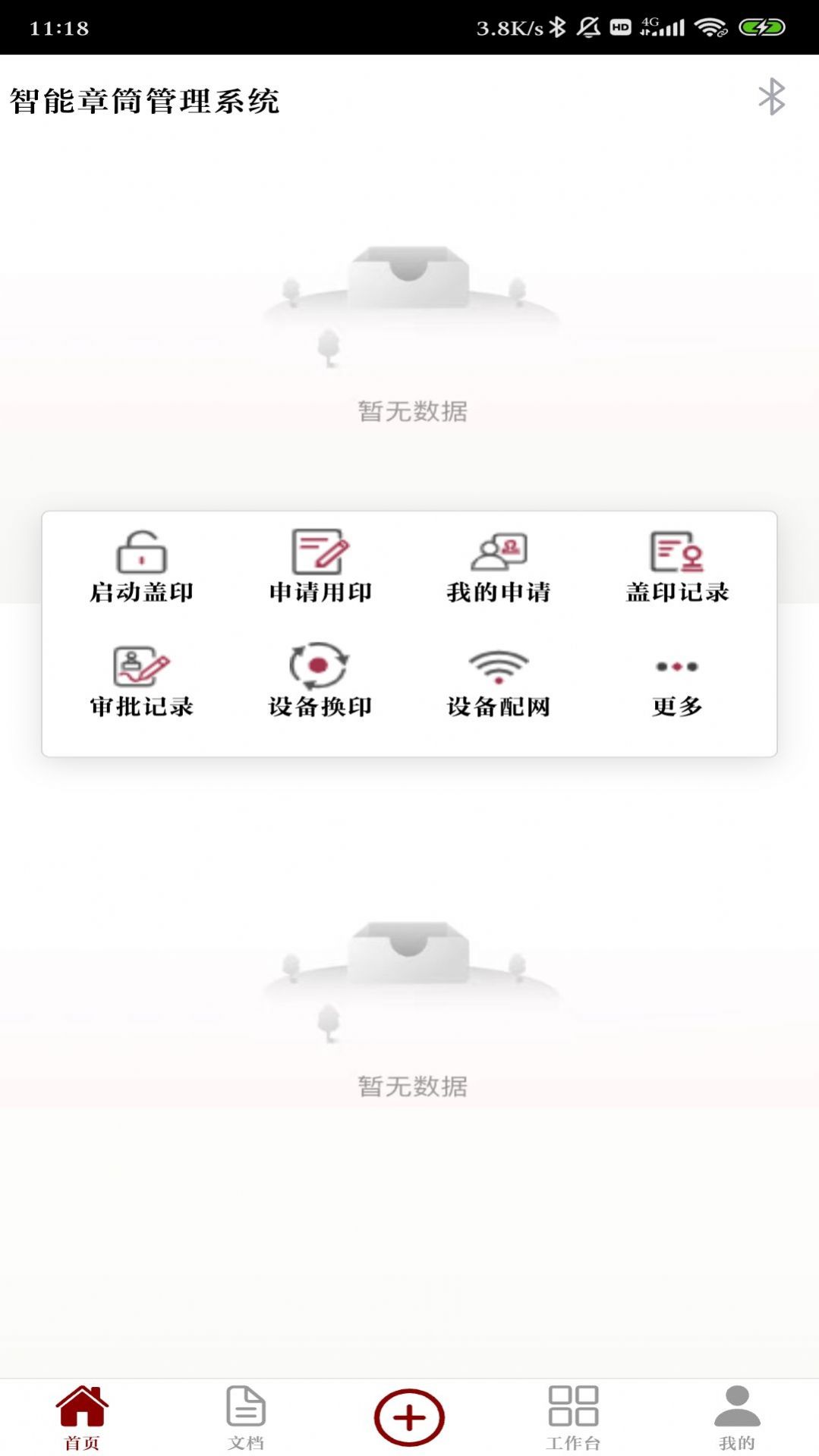
Task: Open 设备配网 network setup
Action: pyautogui.click(x=499, y=681)
